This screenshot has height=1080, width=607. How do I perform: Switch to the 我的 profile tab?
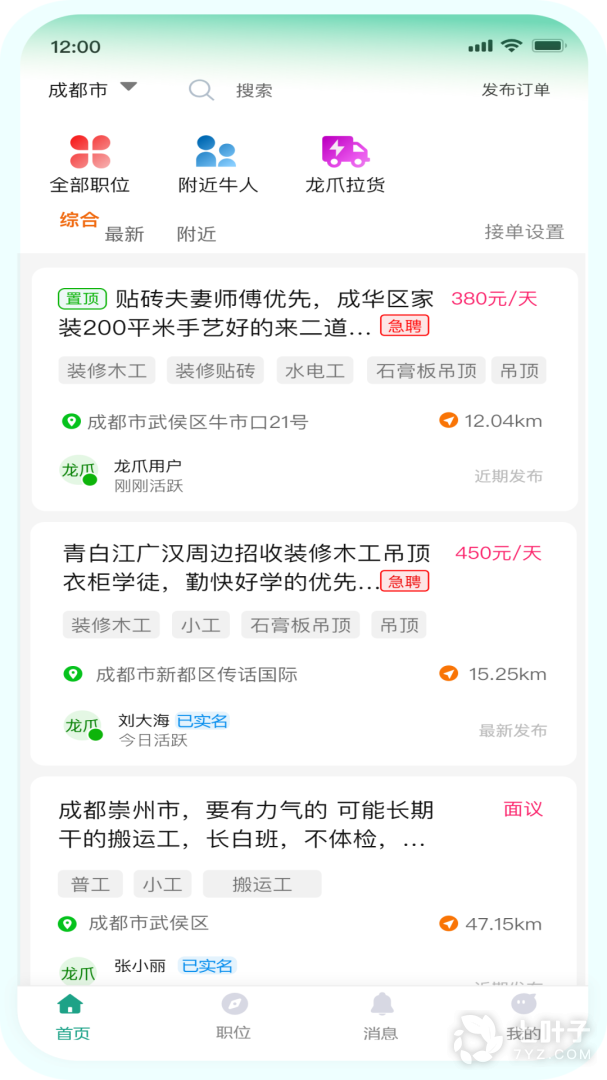524,1016
